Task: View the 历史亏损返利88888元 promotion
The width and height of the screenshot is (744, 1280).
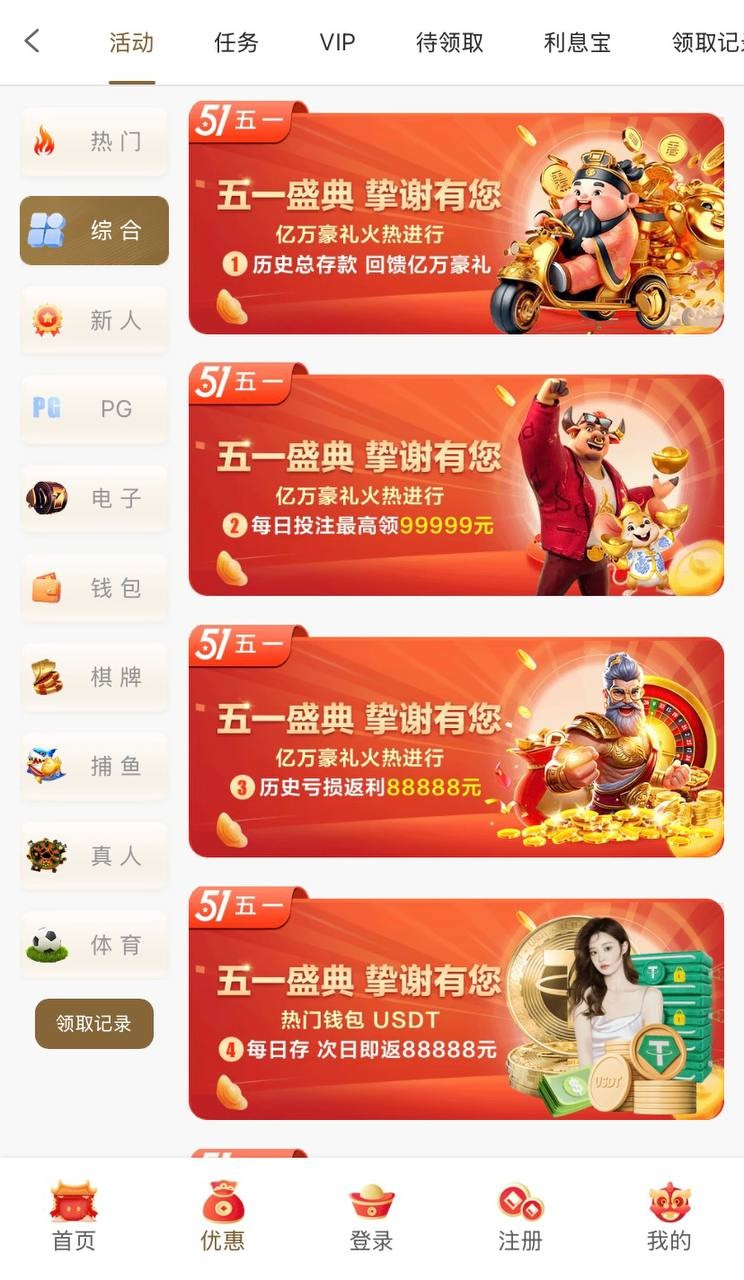Action: click(x=455, y=747)
